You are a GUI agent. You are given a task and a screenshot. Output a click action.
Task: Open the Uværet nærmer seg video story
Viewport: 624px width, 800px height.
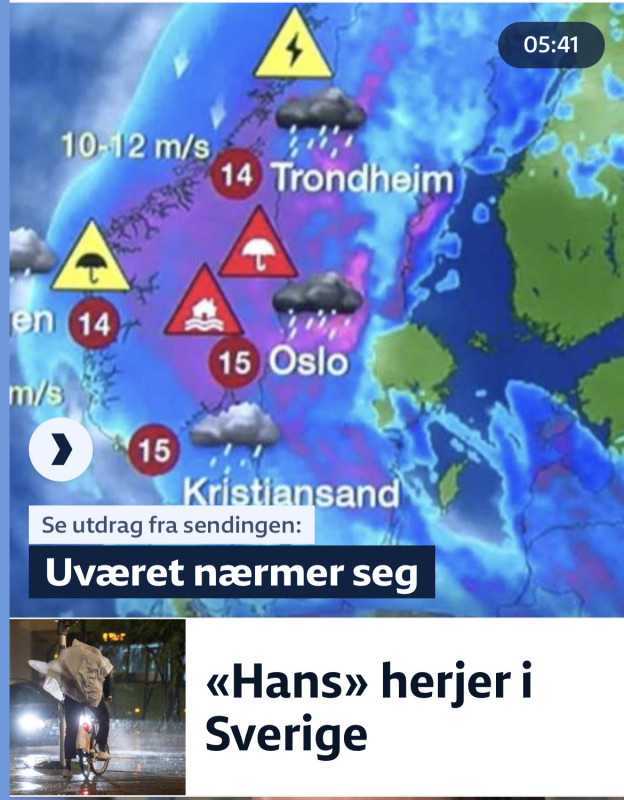[231, 573]
